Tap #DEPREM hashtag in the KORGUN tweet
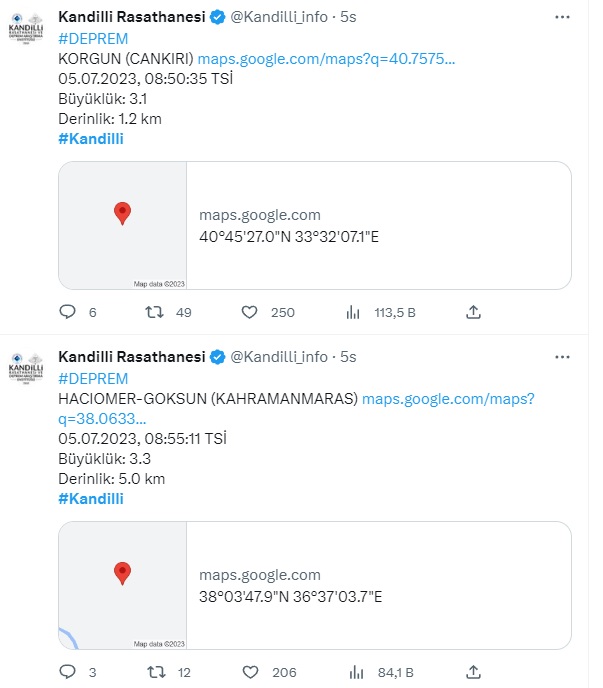Screen dimensions: 603x688 click(93, 38)
